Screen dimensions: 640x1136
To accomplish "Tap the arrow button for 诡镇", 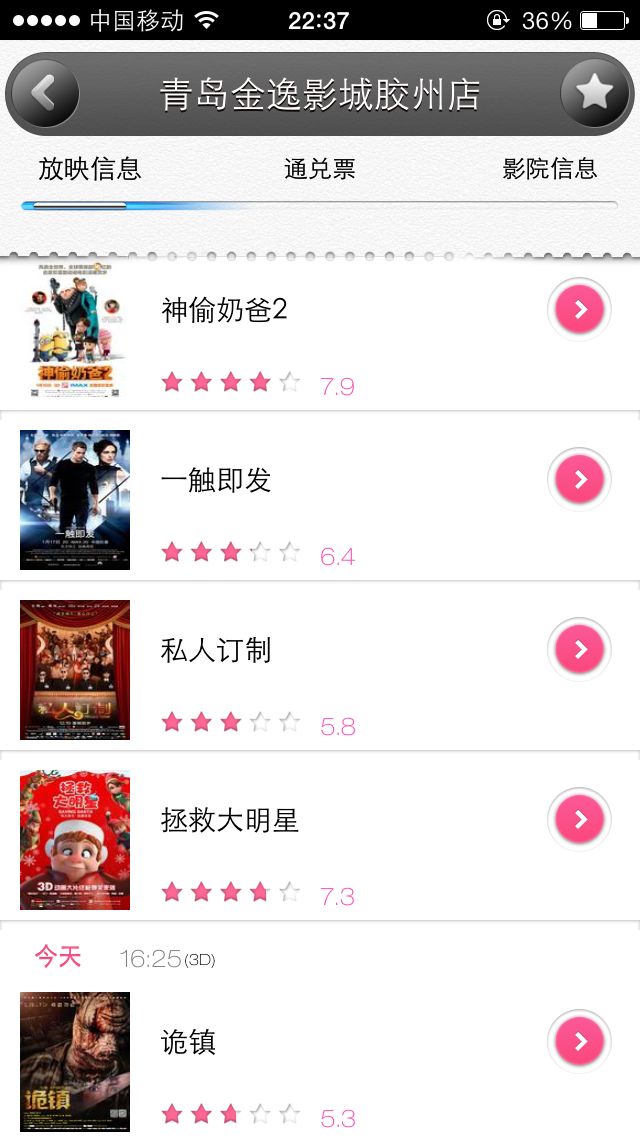I will coord(579,1042).
